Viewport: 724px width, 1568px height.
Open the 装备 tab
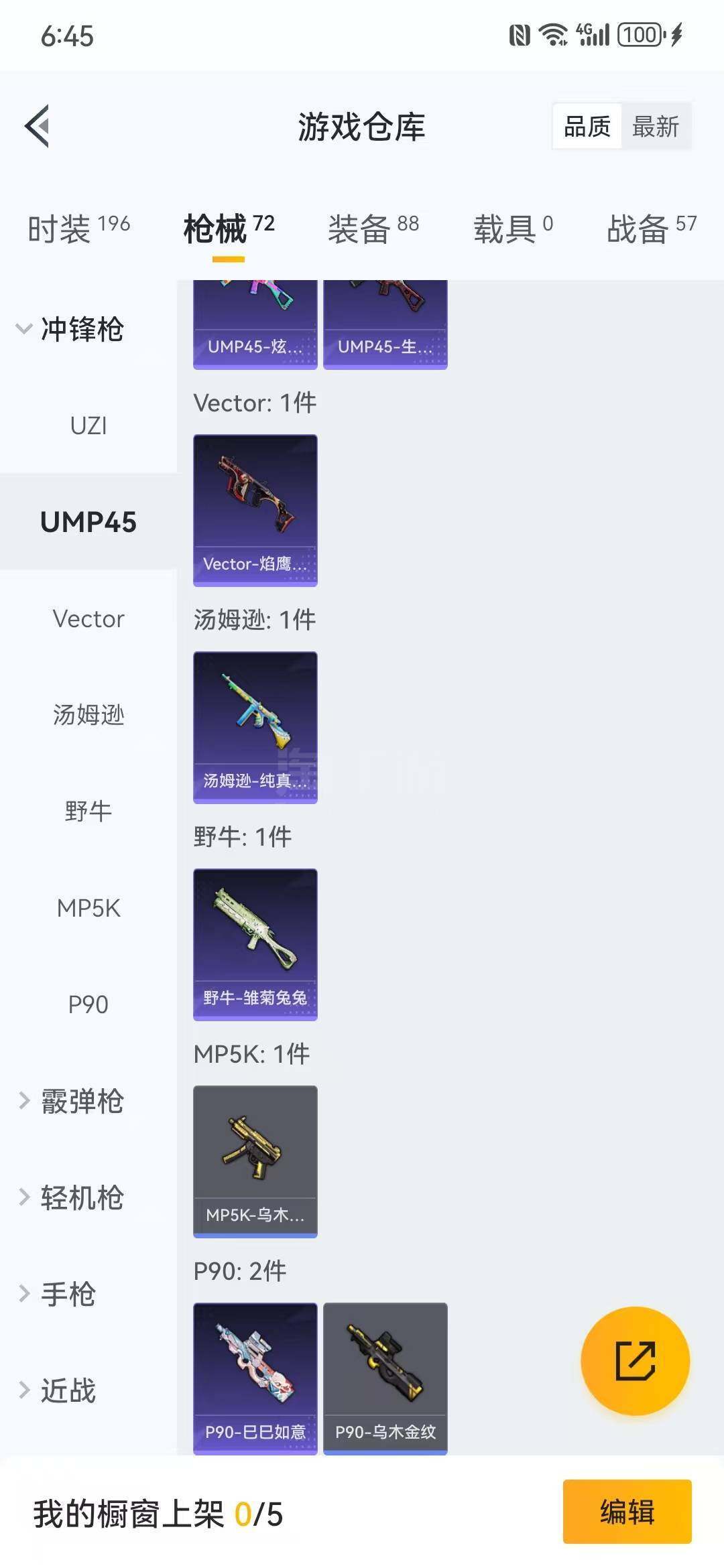373,229
